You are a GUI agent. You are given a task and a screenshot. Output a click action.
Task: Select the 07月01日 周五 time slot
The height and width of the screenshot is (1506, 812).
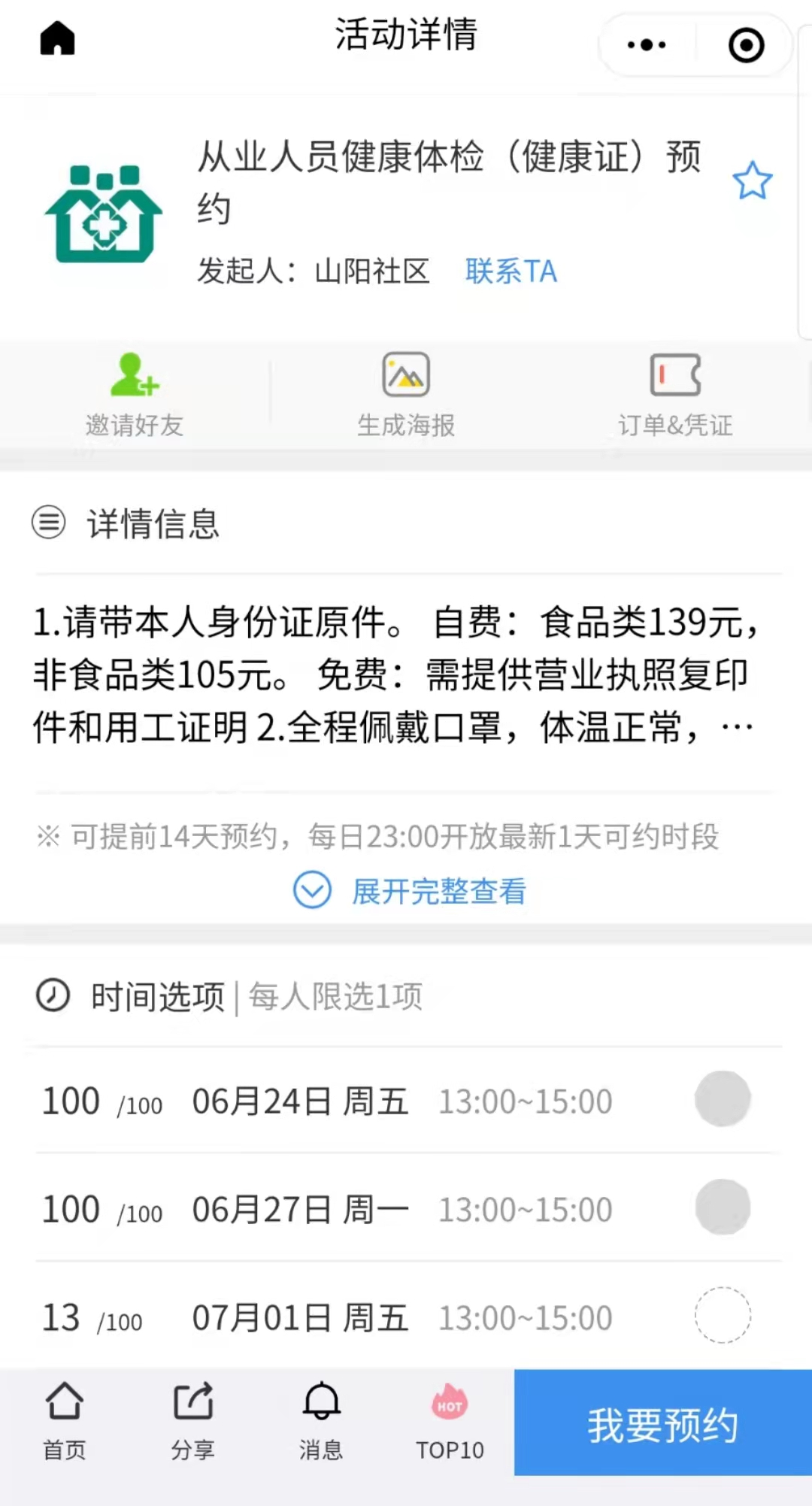[722, 1315]
